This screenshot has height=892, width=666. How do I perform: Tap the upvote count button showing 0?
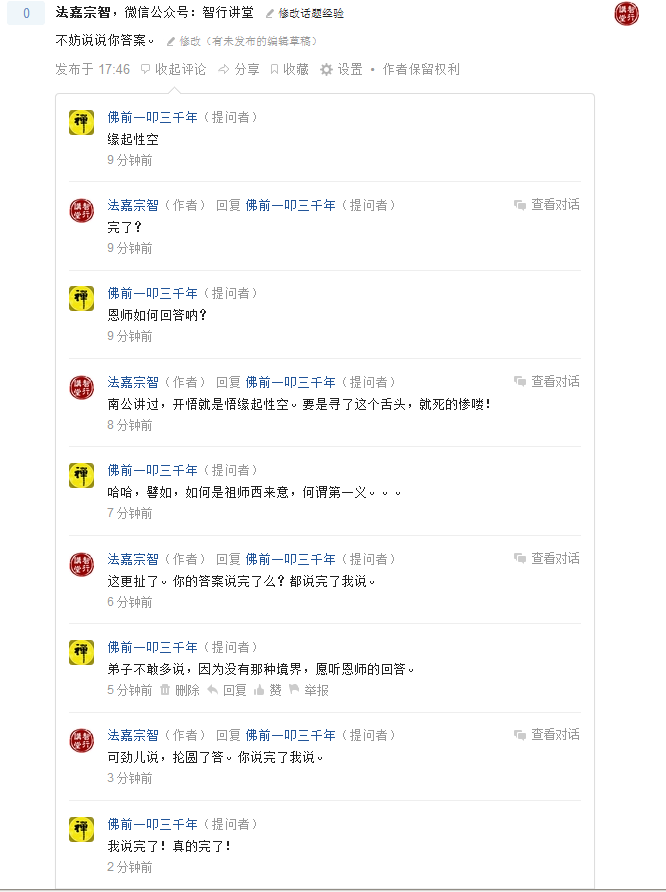coord(26,14)
